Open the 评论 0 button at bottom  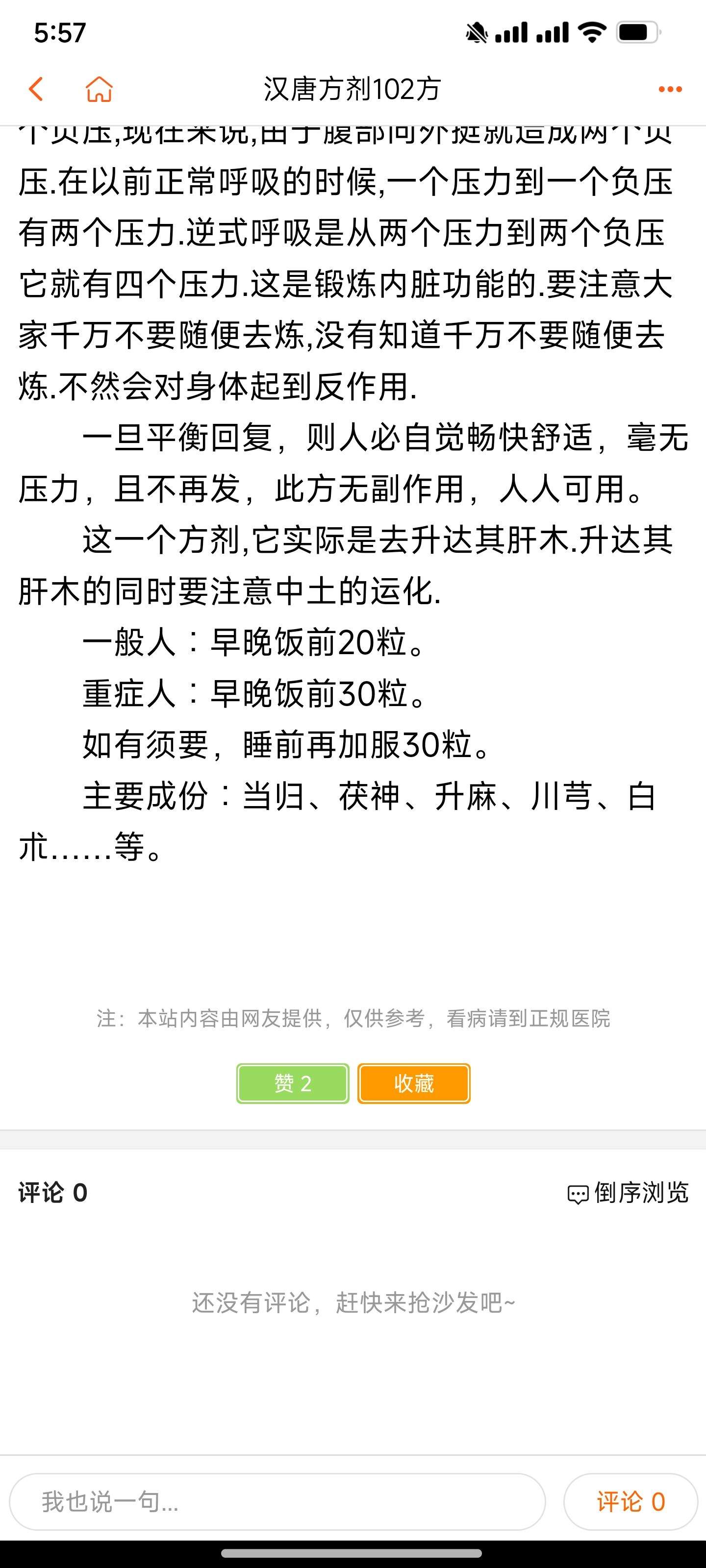click(x=630, y=1502)
